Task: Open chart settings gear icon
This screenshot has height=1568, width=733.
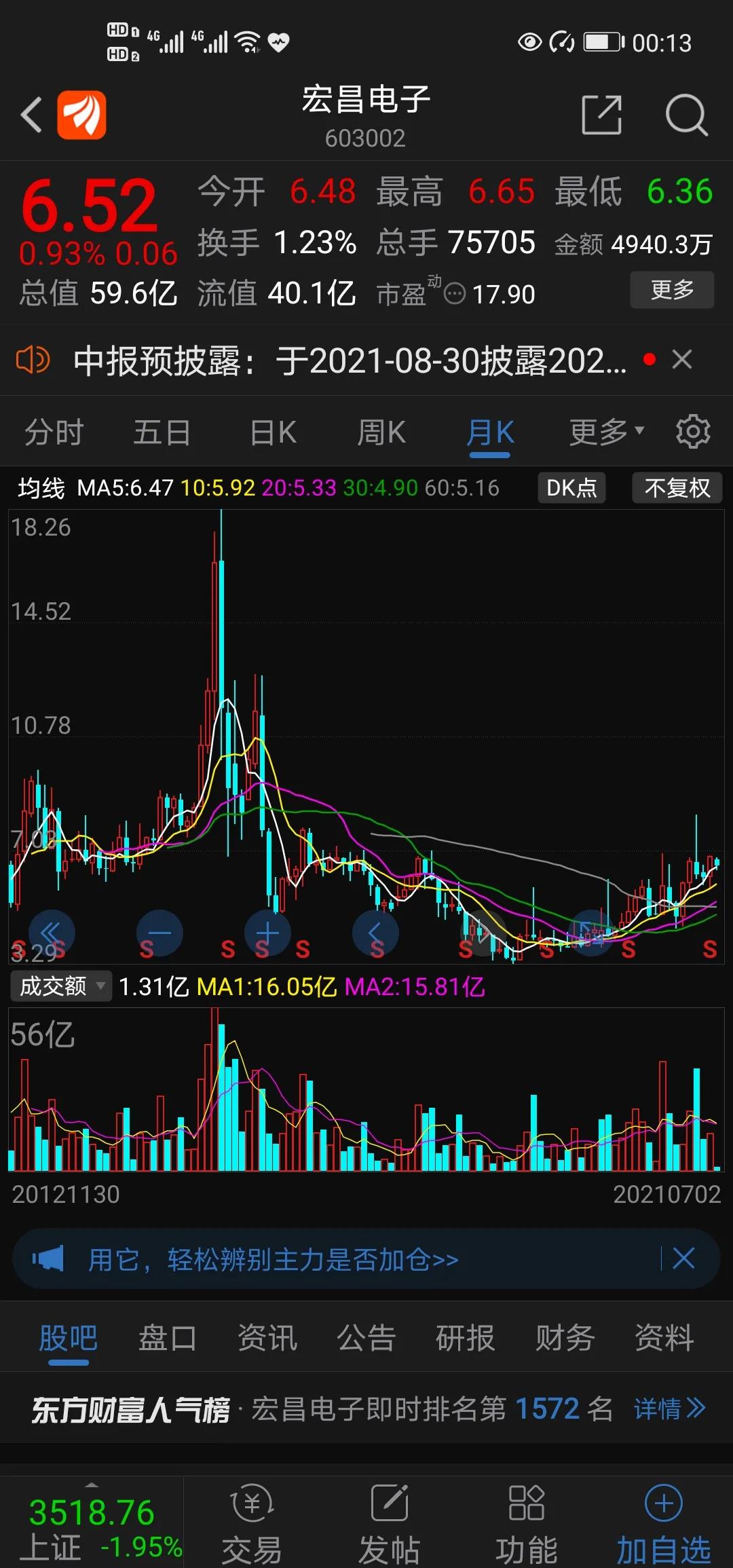Action: [x=693, y=432]
